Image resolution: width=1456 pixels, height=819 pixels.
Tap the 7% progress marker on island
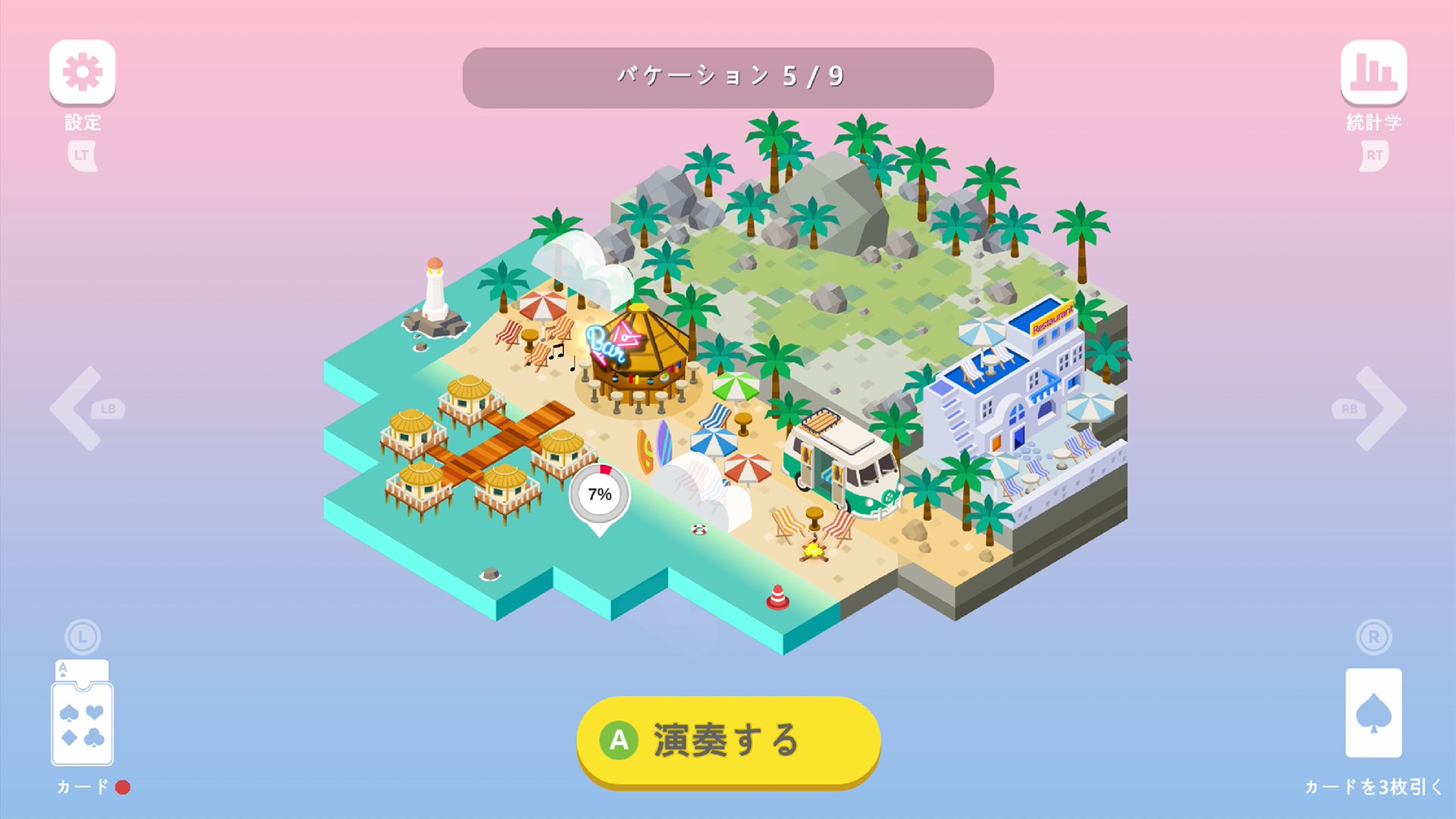coord(599,494)
